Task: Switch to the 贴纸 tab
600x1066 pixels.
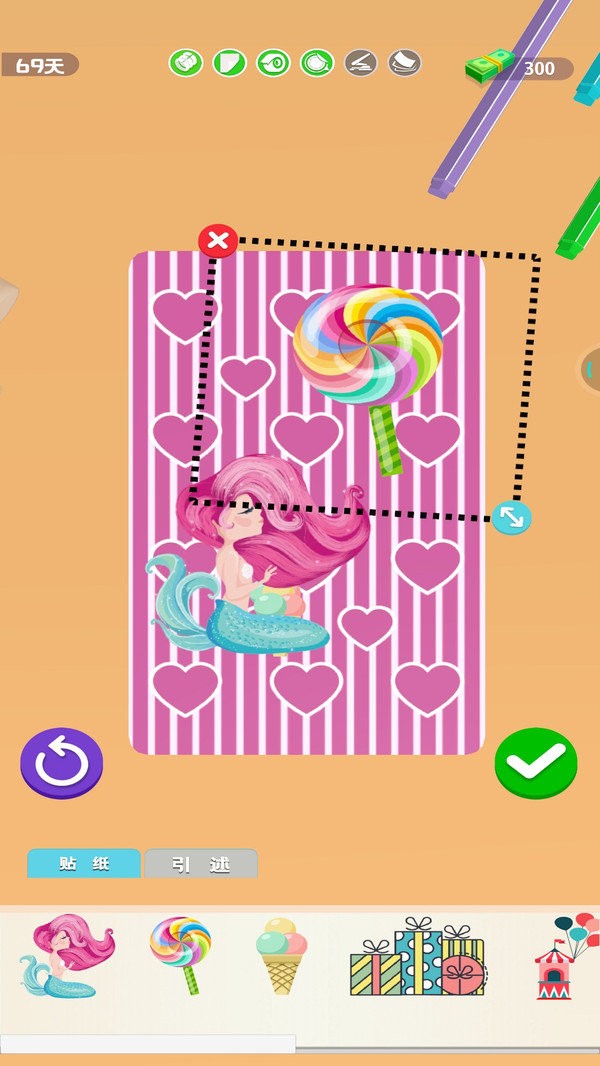Action: 84,864
